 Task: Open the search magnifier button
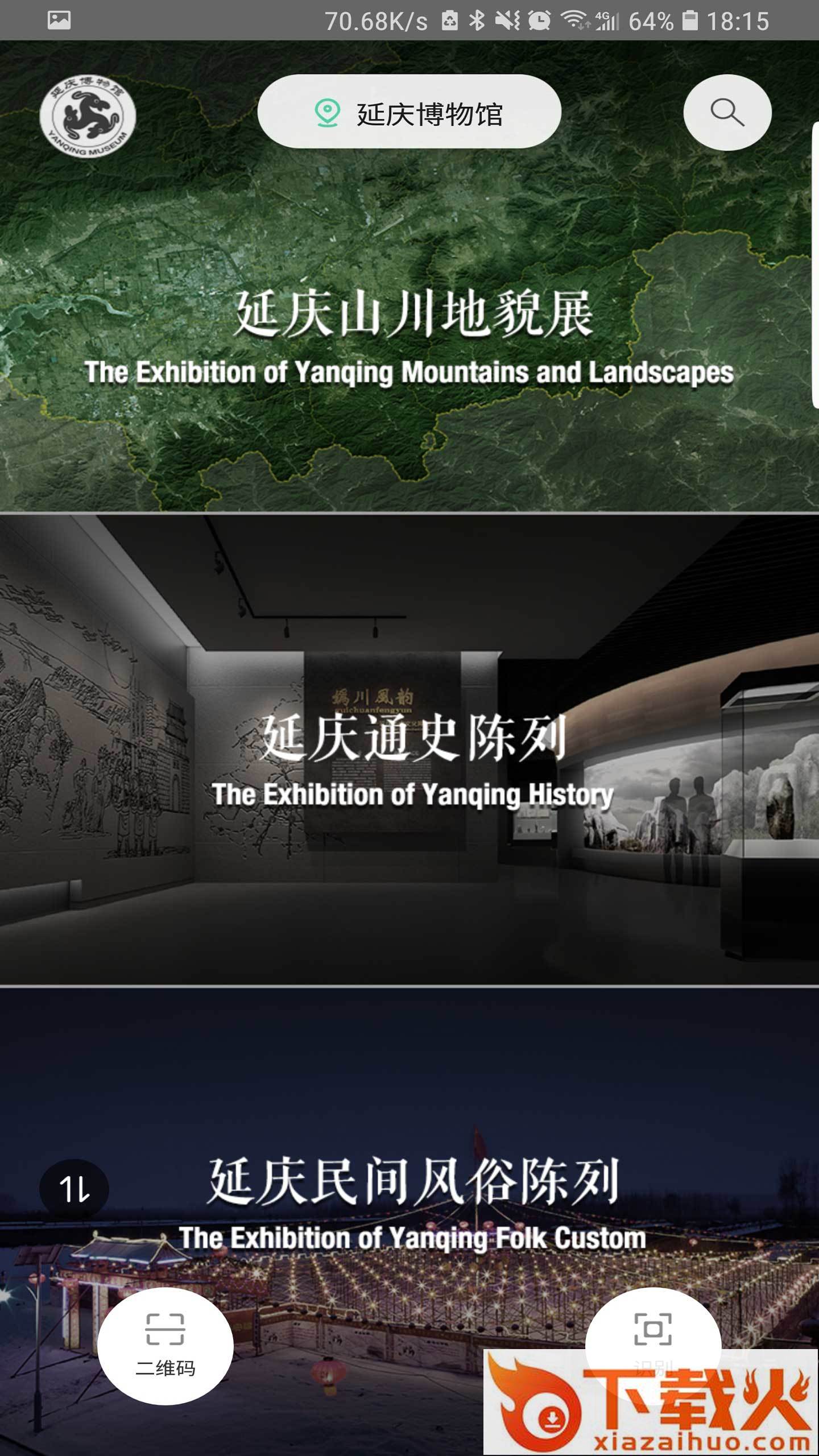point(727,112)
